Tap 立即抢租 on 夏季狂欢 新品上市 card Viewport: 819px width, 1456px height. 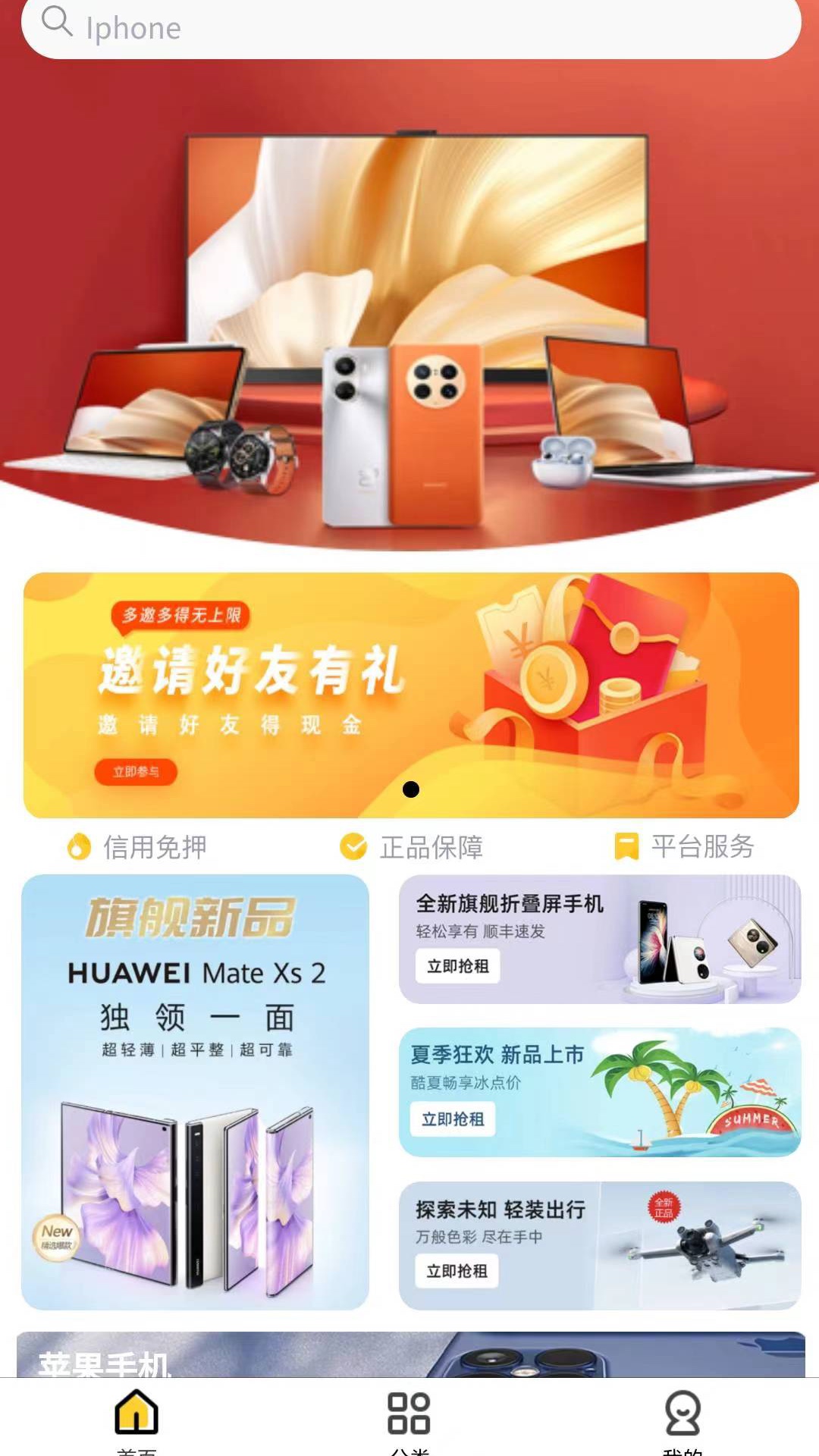point(453,1119)
